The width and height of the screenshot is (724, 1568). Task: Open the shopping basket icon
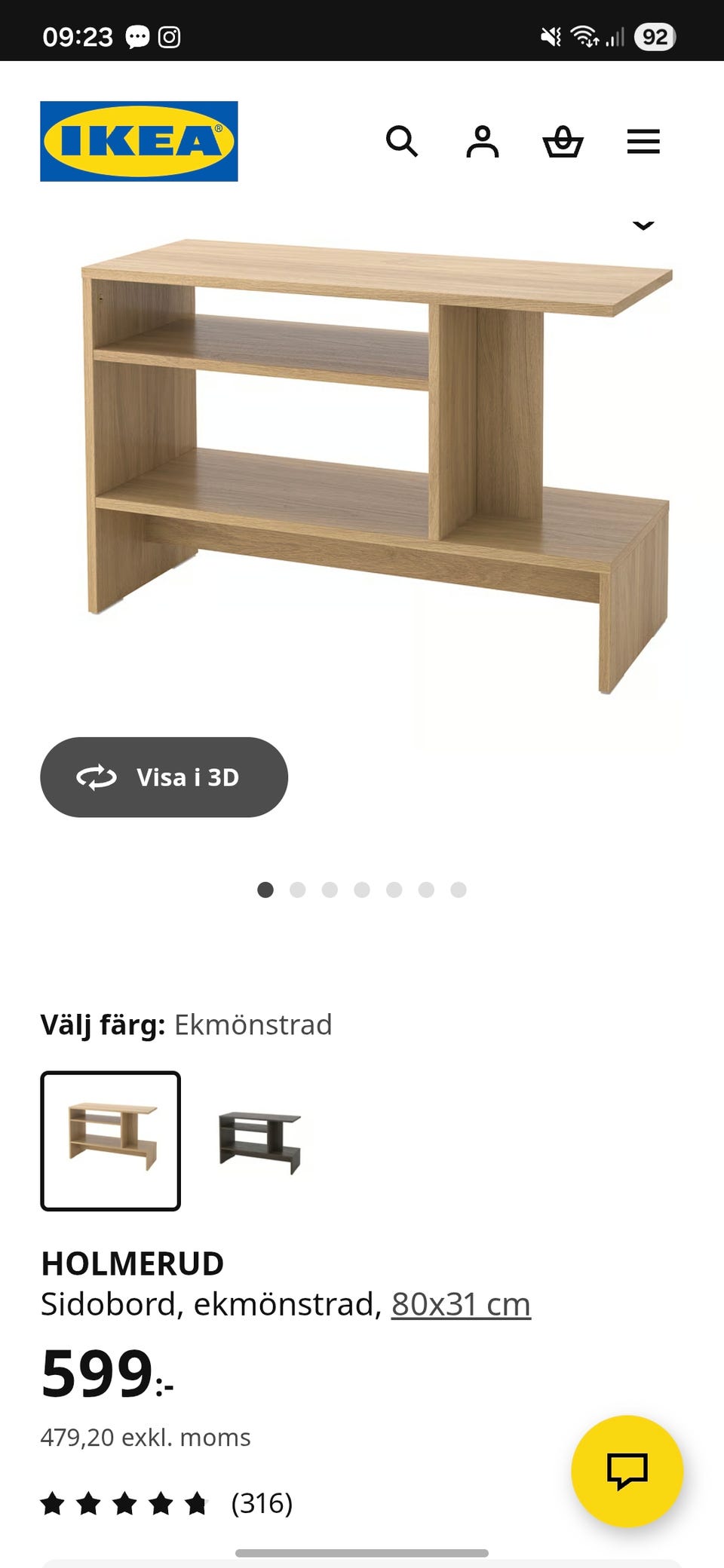tap(564, 142)
